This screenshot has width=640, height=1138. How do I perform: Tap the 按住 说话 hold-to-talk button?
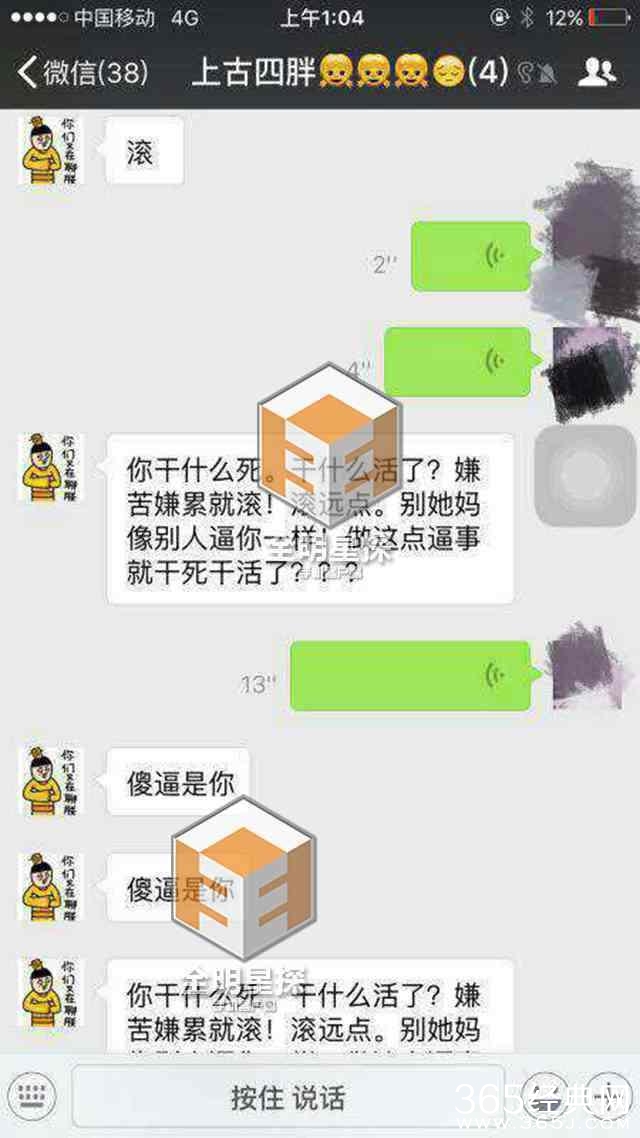288,1097
